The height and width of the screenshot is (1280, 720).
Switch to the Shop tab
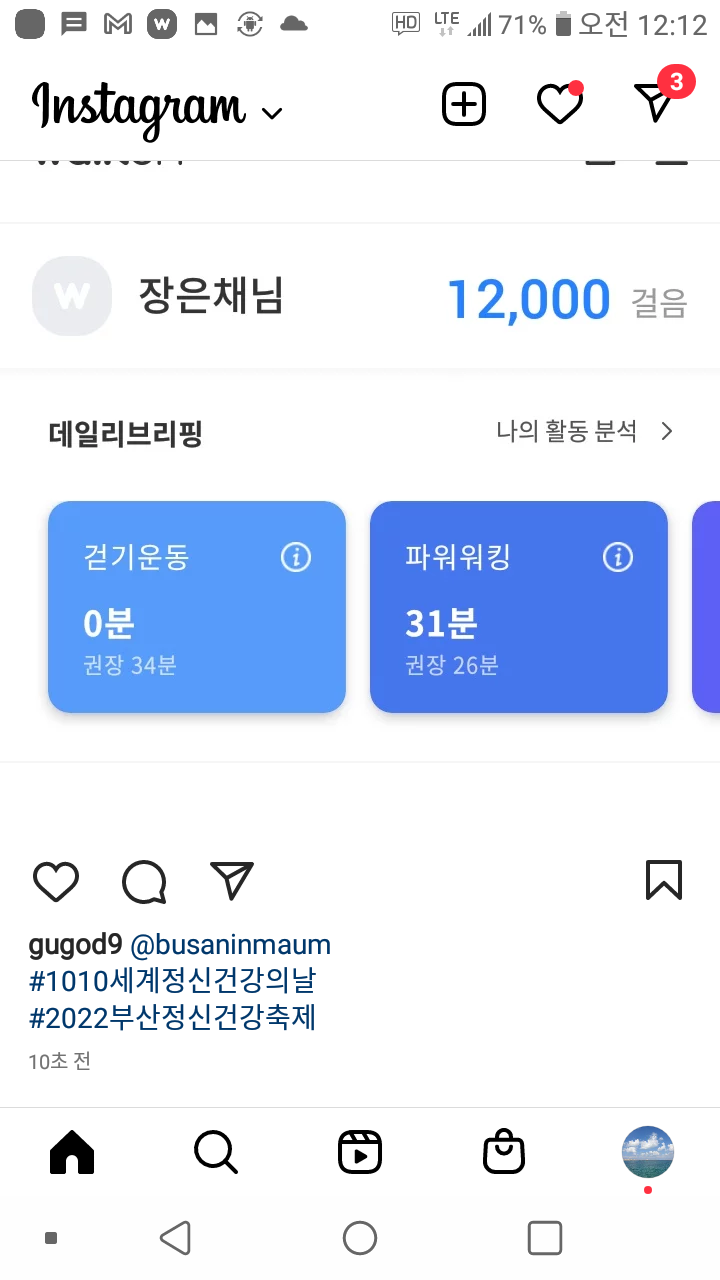504,1153
